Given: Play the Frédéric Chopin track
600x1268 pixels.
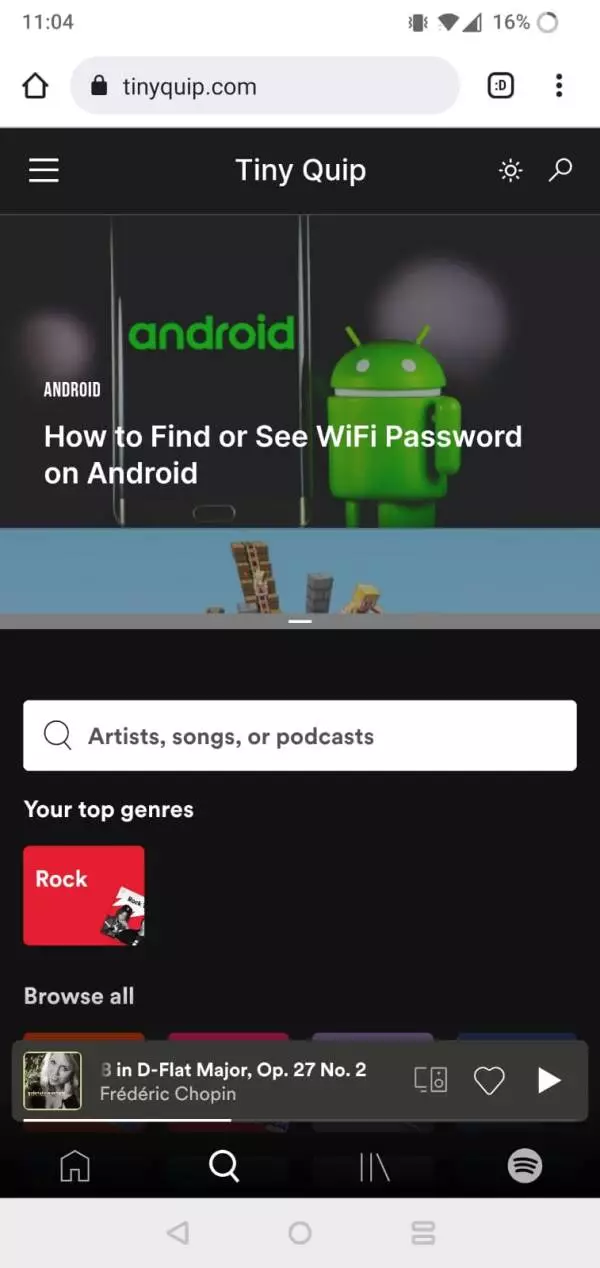Looking at the screenshot, I should [549, 1080].
